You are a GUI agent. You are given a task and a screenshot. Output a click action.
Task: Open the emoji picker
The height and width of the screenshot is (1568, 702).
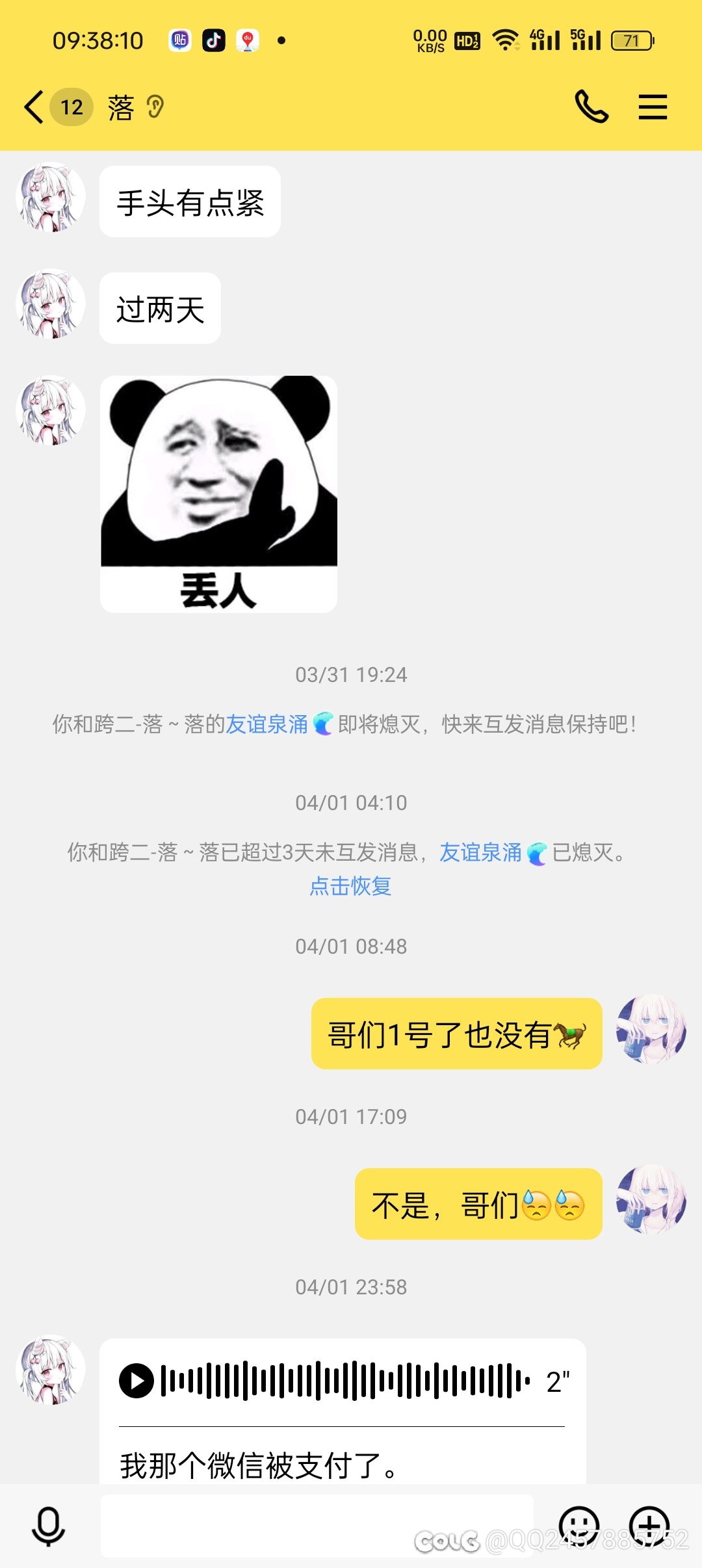coord(578,1525)
